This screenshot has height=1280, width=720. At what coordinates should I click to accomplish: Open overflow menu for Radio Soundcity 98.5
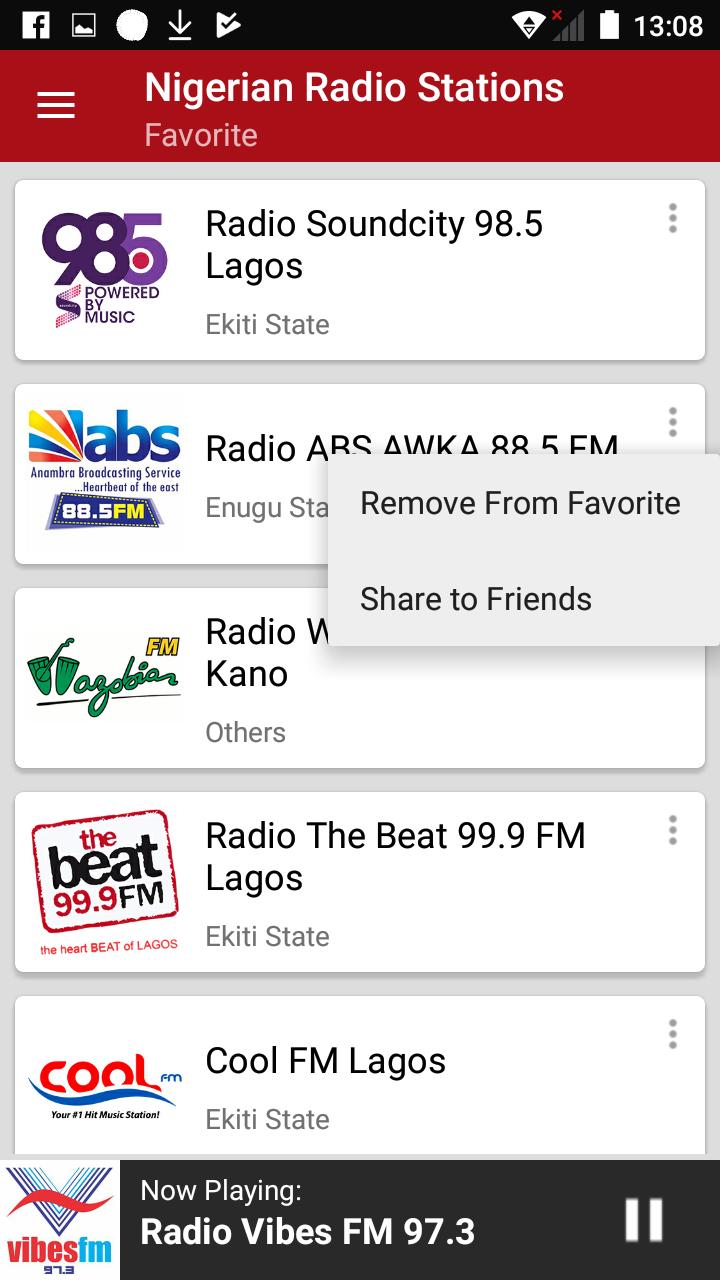(x=673, y=218)
